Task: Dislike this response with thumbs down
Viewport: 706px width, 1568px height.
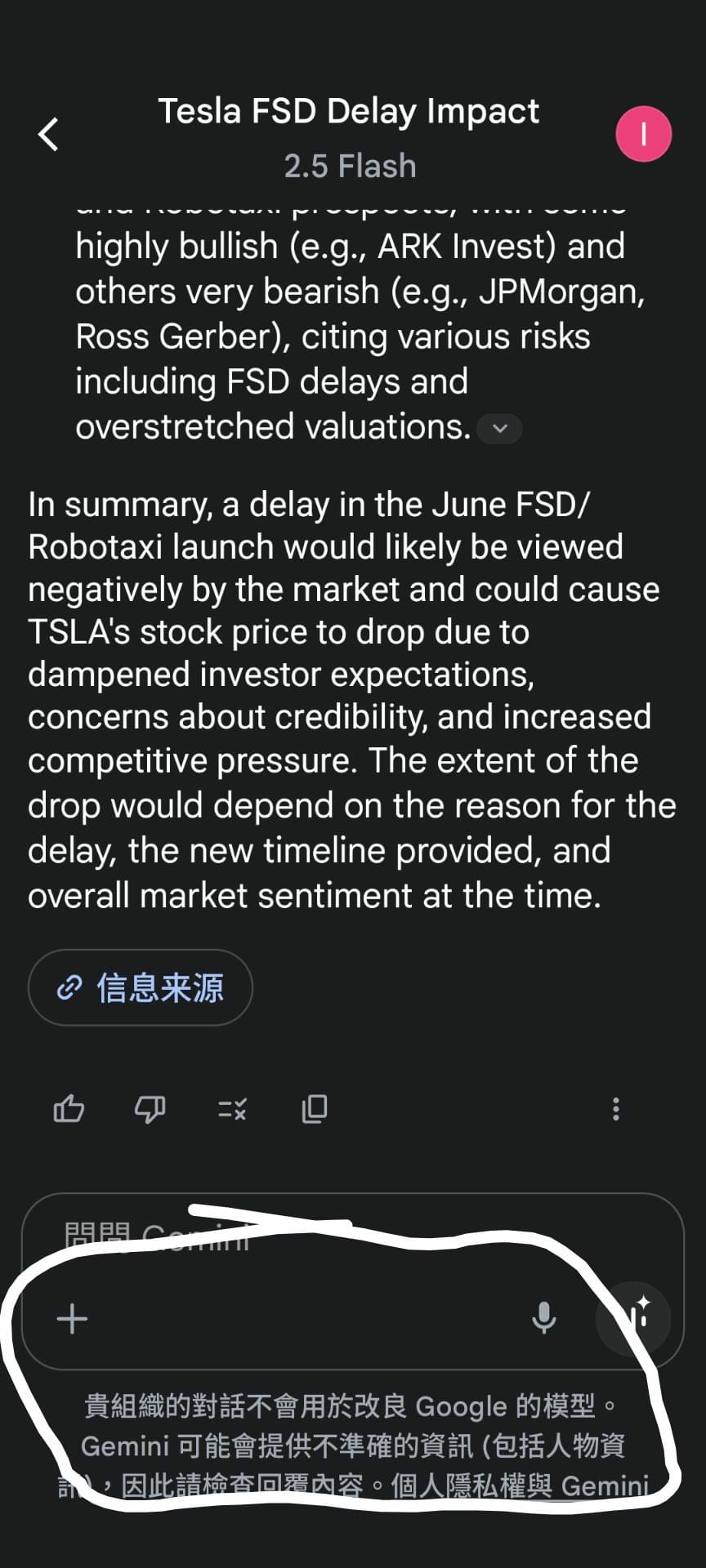Action: 150,1109
